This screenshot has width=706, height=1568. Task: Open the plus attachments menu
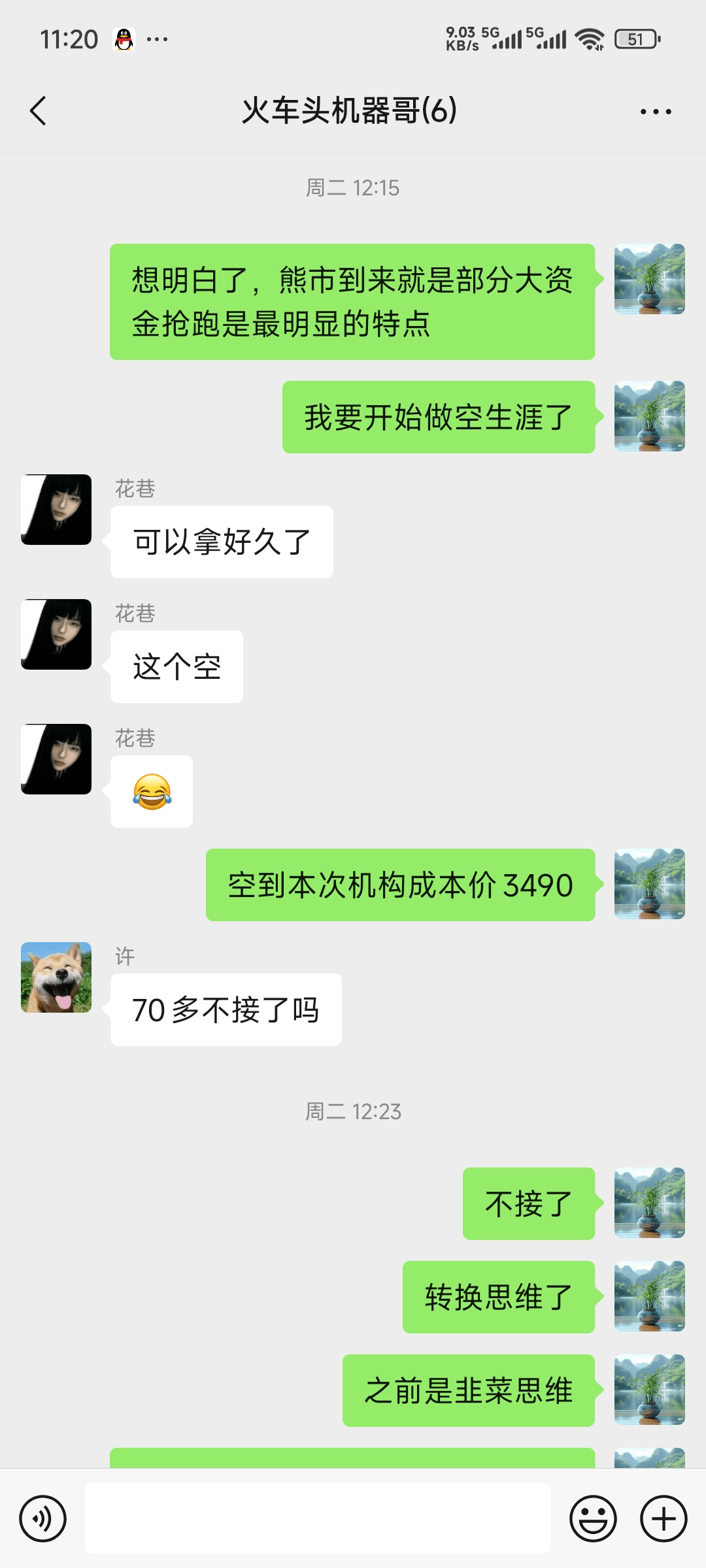pyautogui.click(x=663, y=1518)
